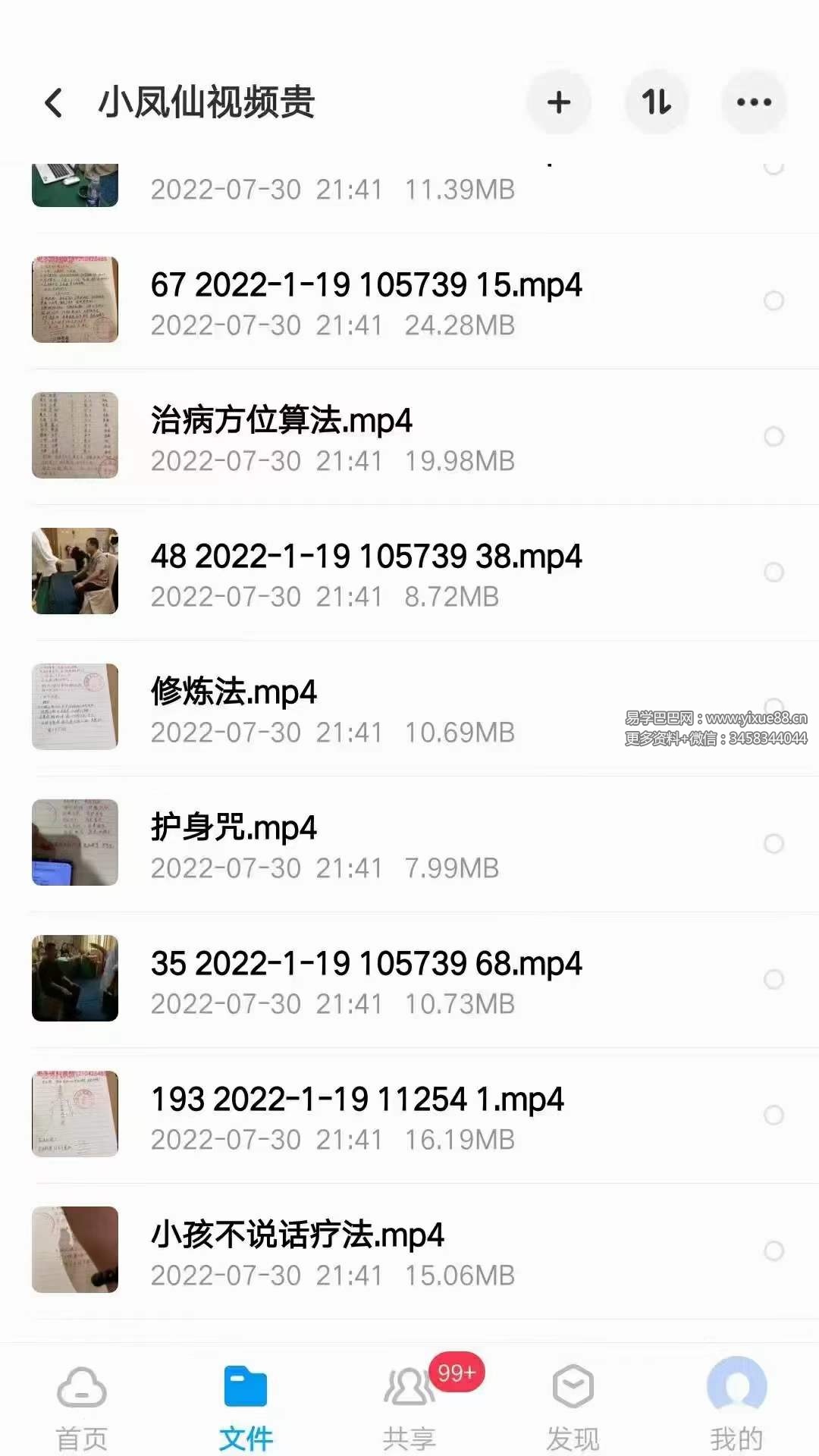Play the 治病方位算法.mp4 video
The image size is (819, 1456).
point(281,421)
